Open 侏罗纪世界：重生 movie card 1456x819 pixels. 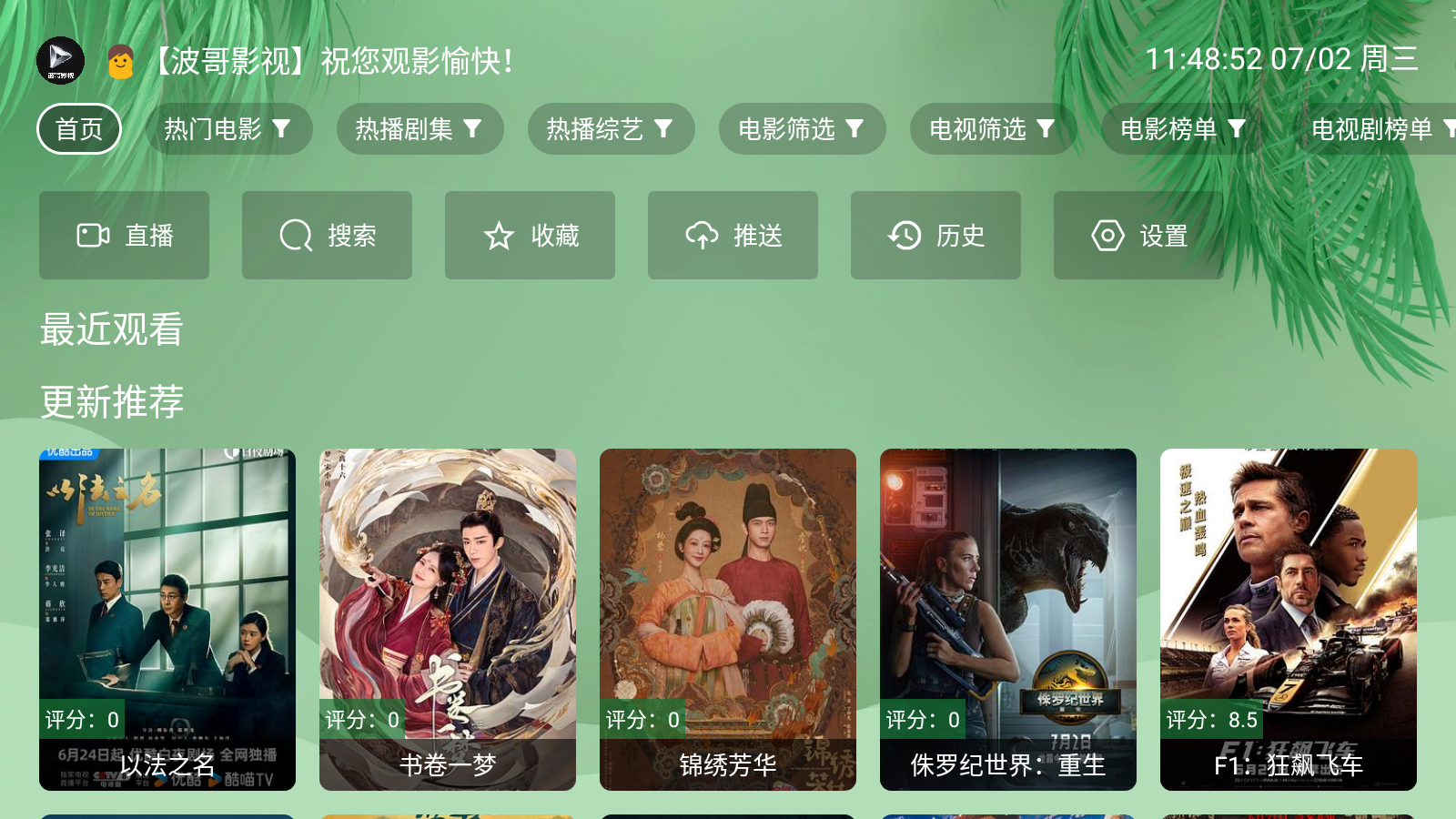coord(1008,619)
